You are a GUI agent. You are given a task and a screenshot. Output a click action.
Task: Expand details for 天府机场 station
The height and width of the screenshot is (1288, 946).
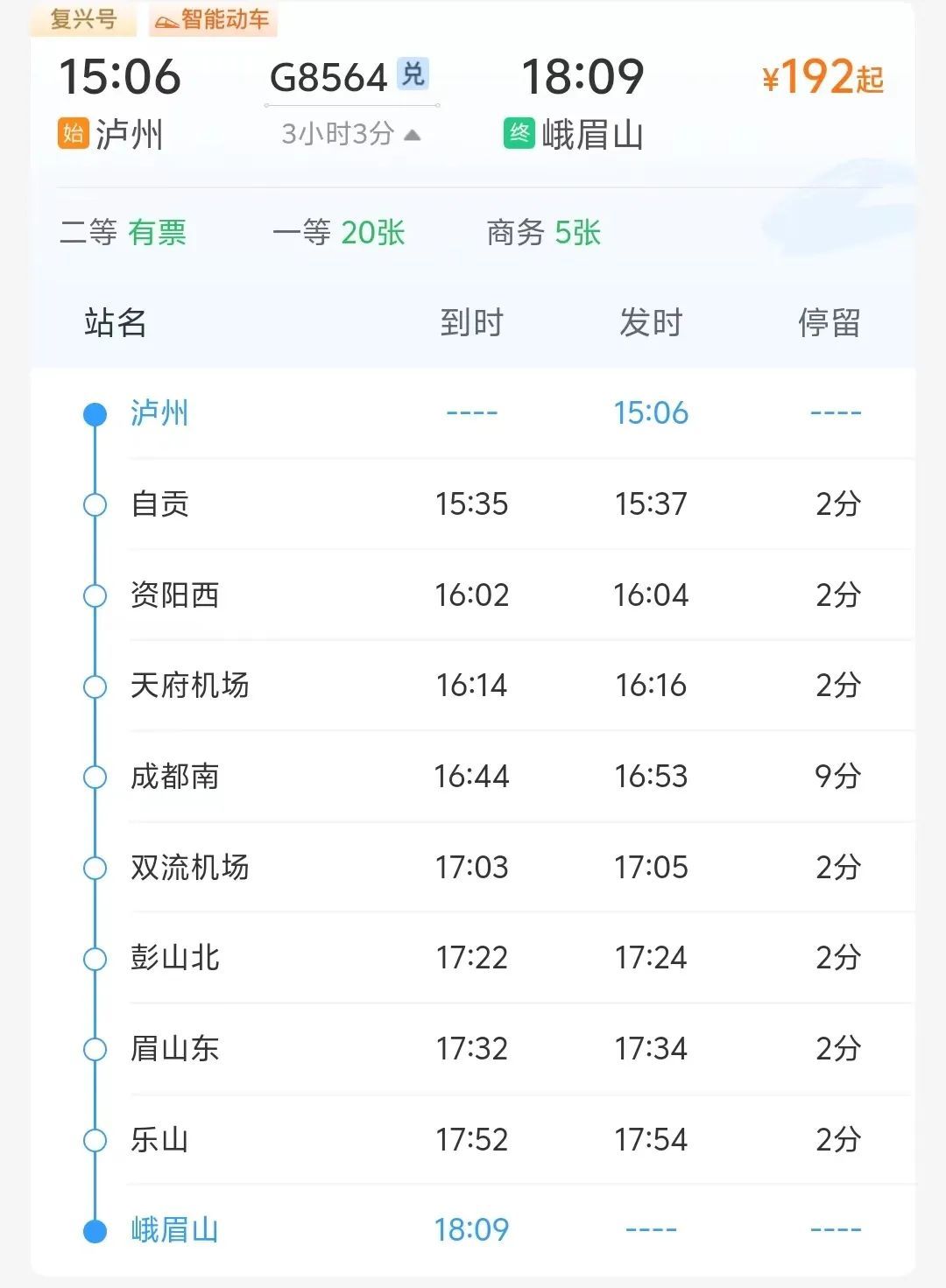click(x=187, y=686)
